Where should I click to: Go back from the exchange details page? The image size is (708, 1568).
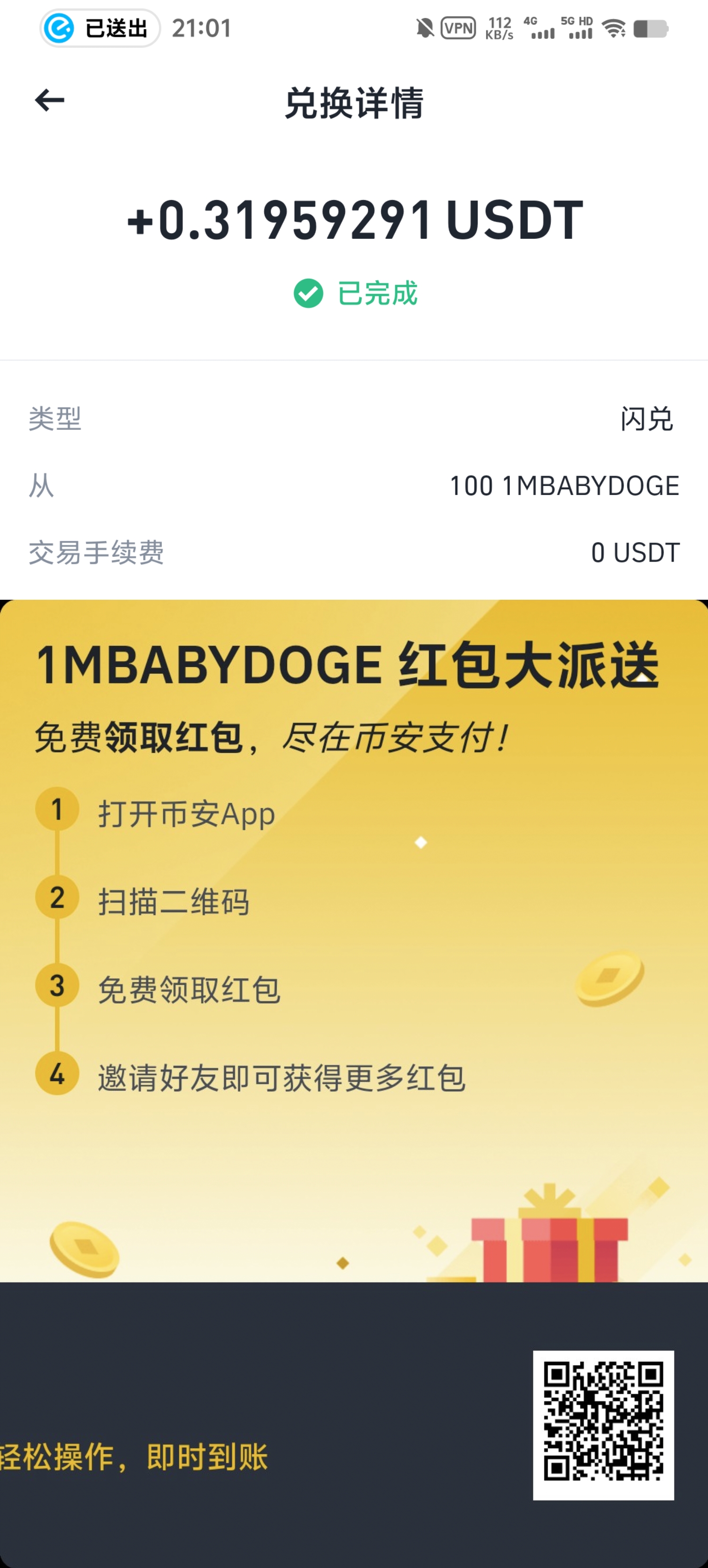[50, 101]
